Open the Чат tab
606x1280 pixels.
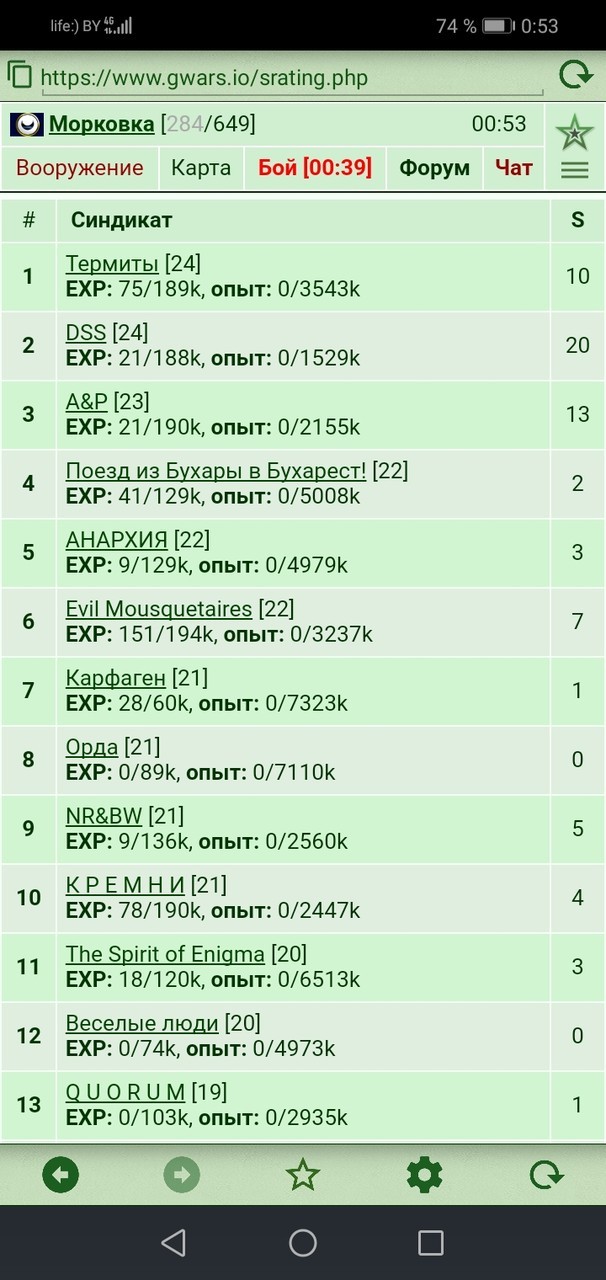tap(514, 168)
